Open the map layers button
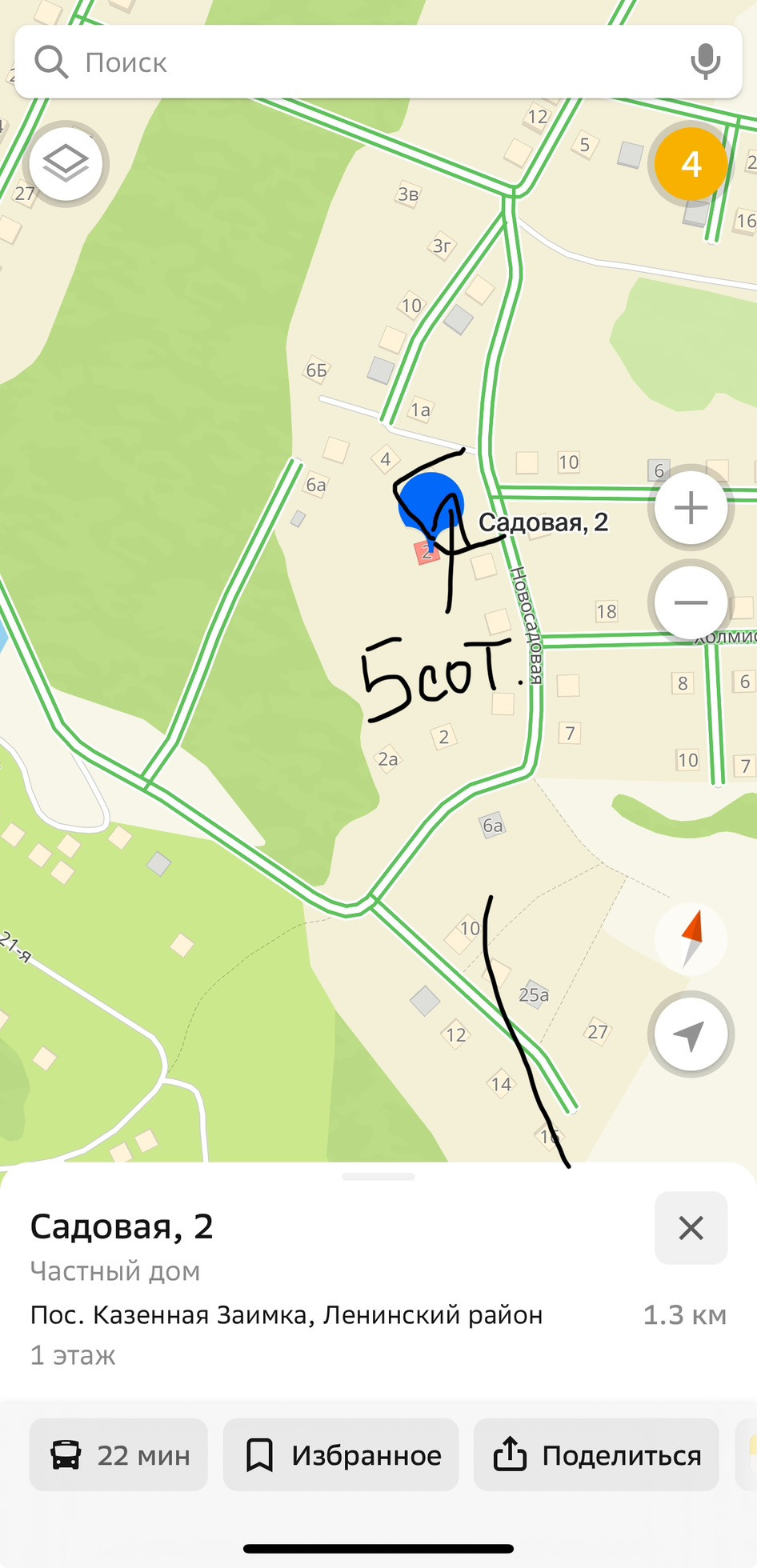The height and width of the screenshot is (1568, 757). coord(66,164)
